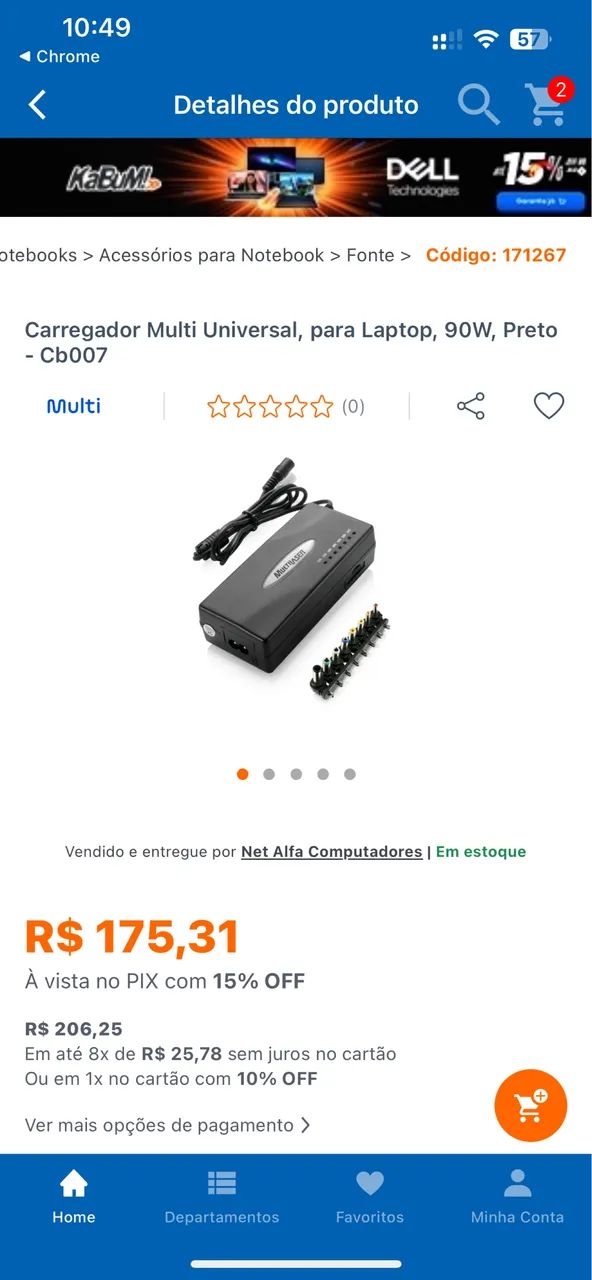Screen dimensions: 592x1280
Task: Switch to the Minha Conta tab
Action: click(518, 1197)
